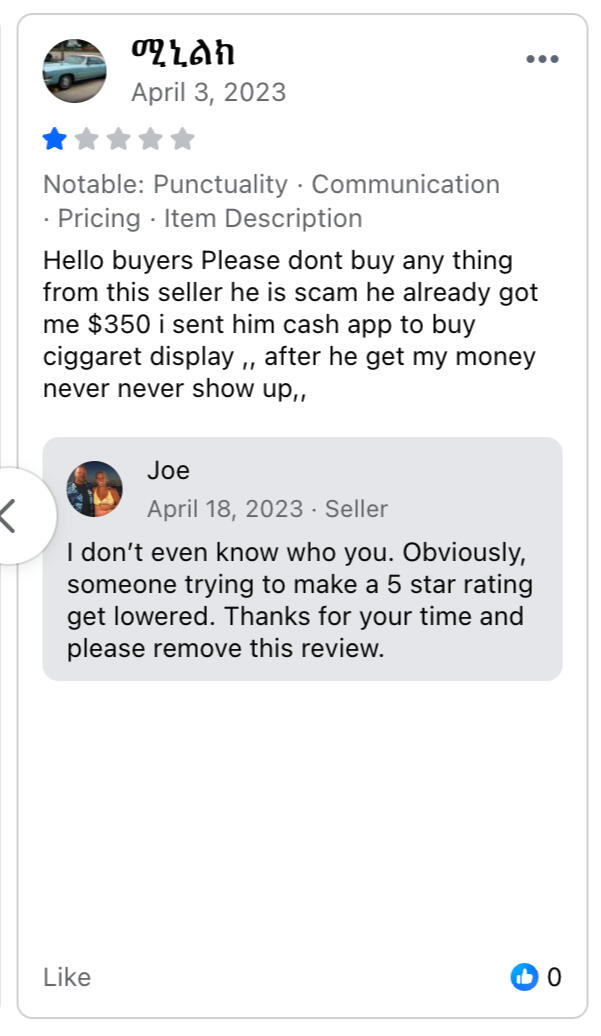The image size is (601, 1036).
Task: View Joe's profile photo
Action: coord(95,489)
